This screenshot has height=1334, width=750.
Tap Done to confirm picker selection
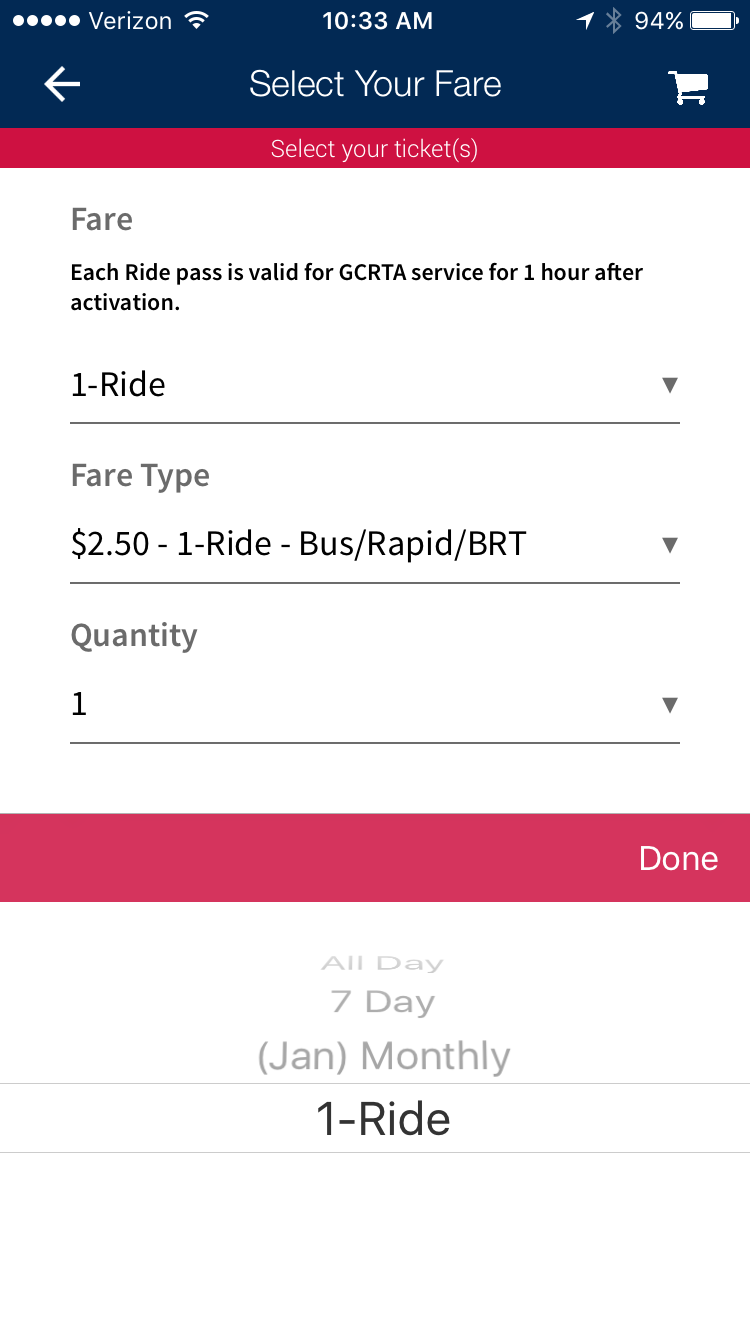pyautogui.click(x=678, y=858)
